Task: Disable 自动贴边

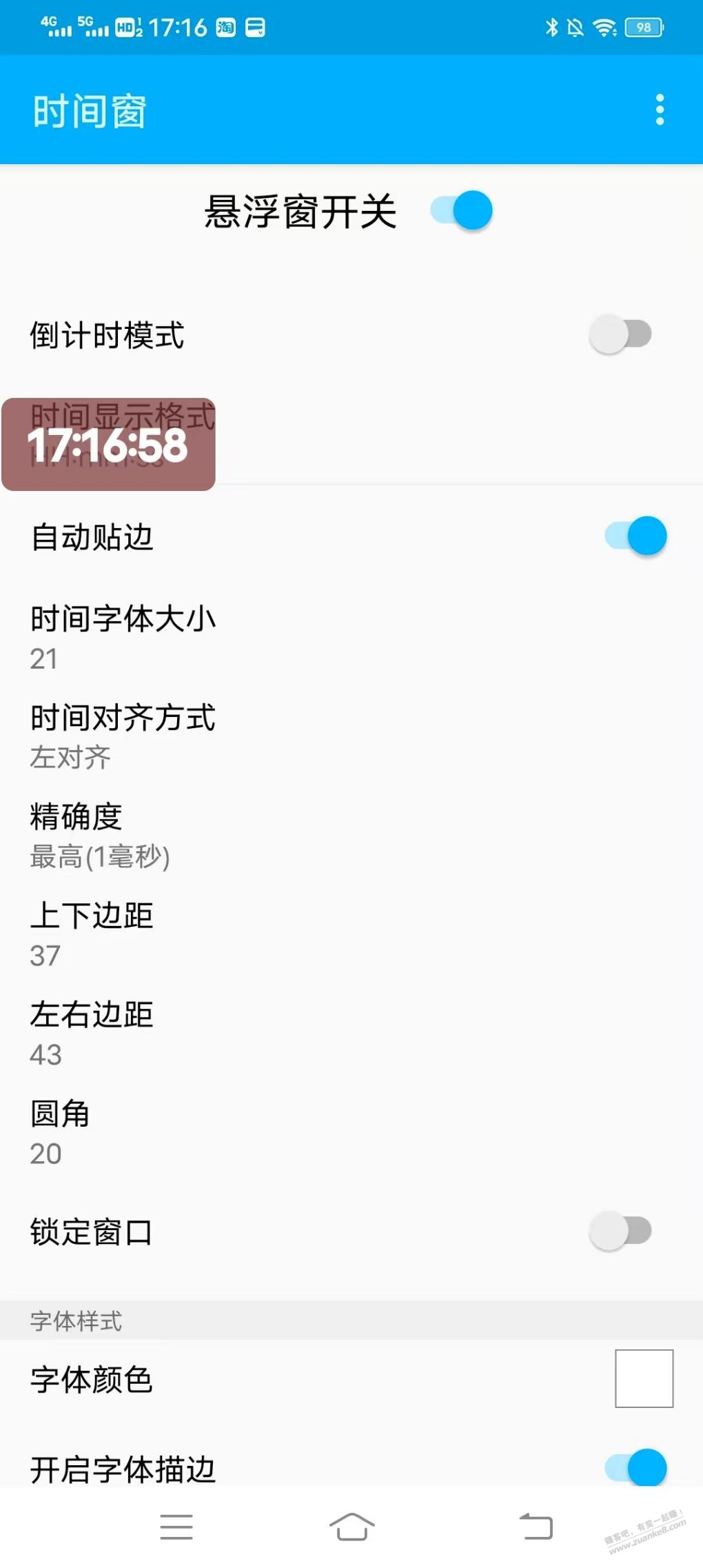Action: [635, 536]
